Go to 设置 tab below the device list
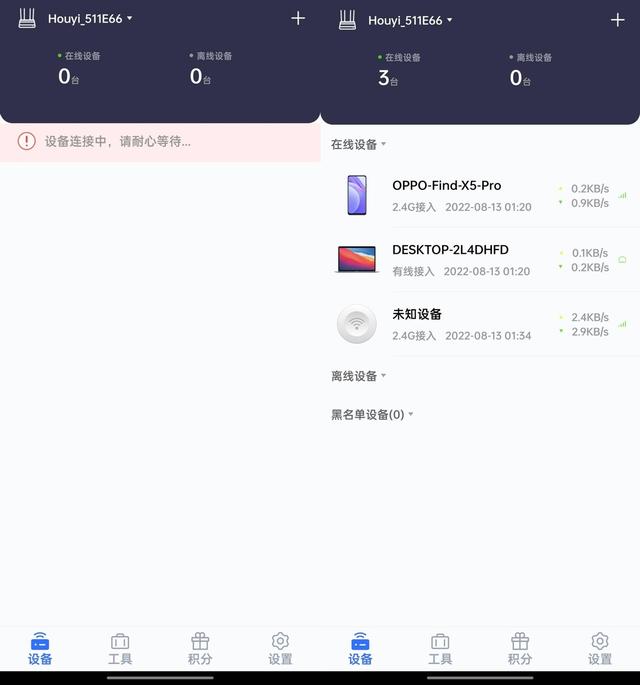The height and width of the screenshot is (685, 640). click(600, 648)
